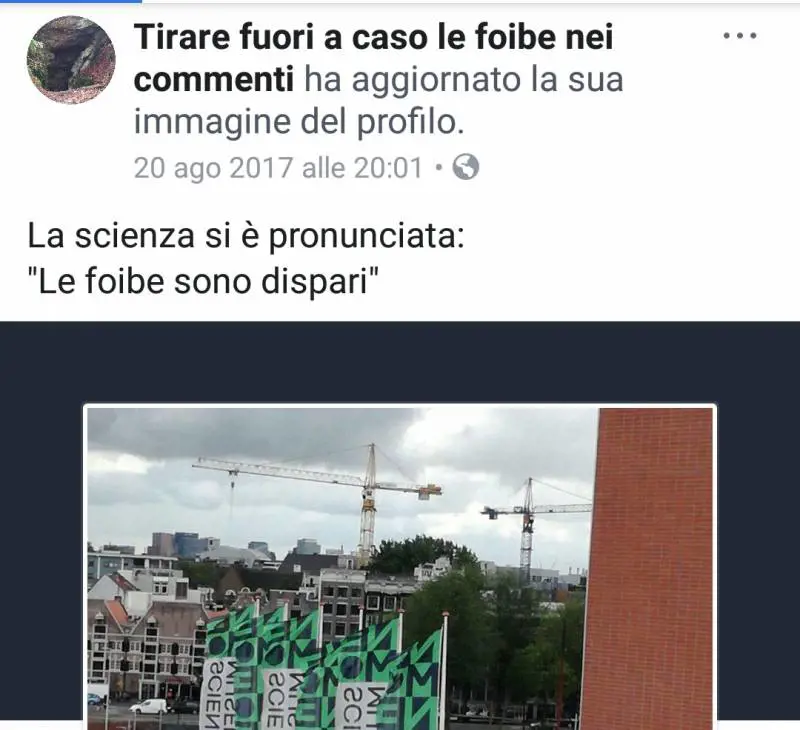Open the post timestamp 20 ago 2017
The width and height of the screenshot is (800, 730).
(278, 168)
